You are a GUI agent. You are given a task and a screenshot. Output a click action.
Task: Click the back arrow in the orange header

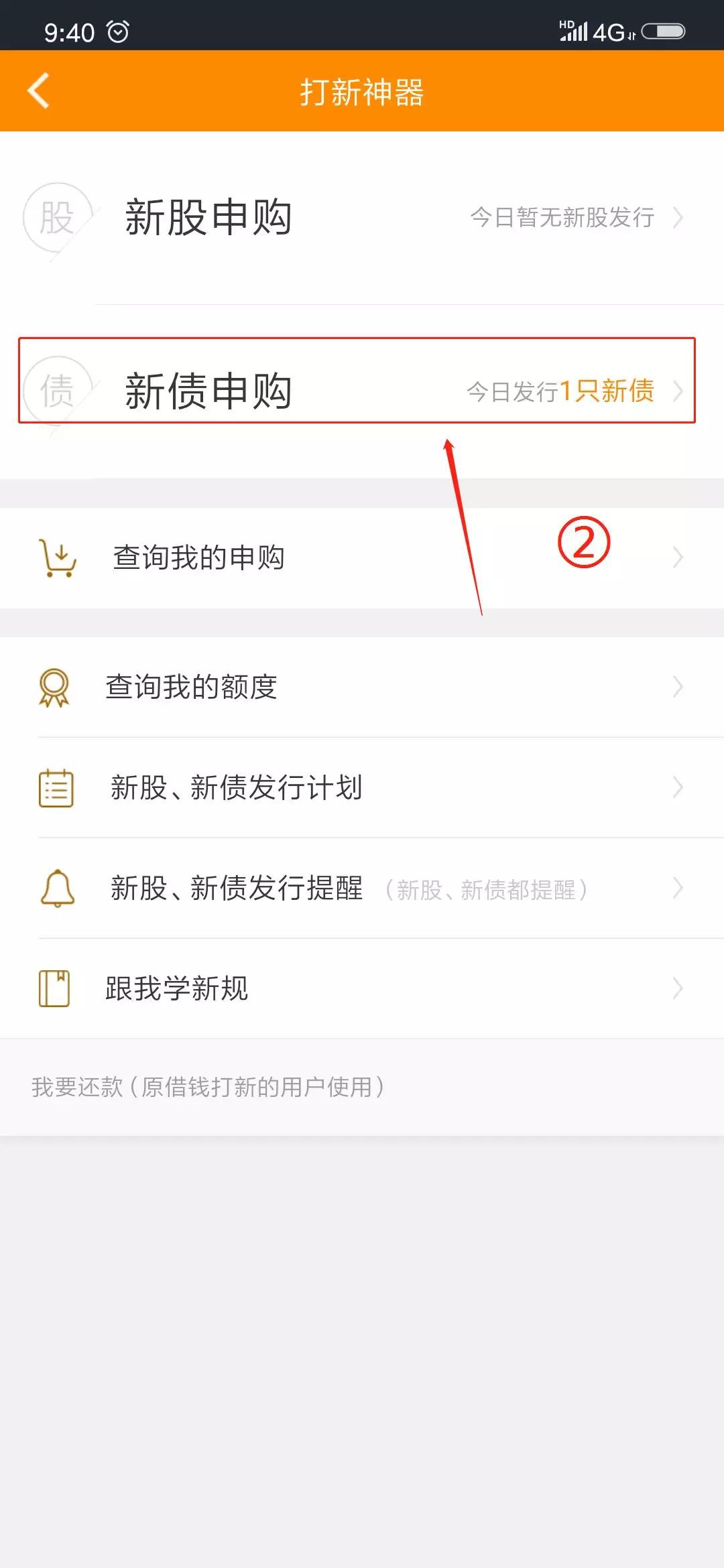[37, 90]
